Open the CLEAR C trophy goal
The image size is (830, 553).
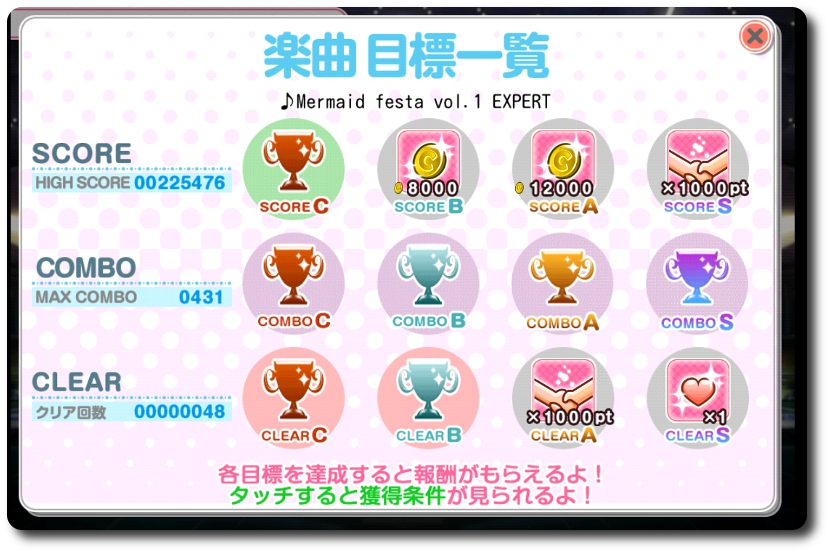pyautogui.click(x=293, y=398)
